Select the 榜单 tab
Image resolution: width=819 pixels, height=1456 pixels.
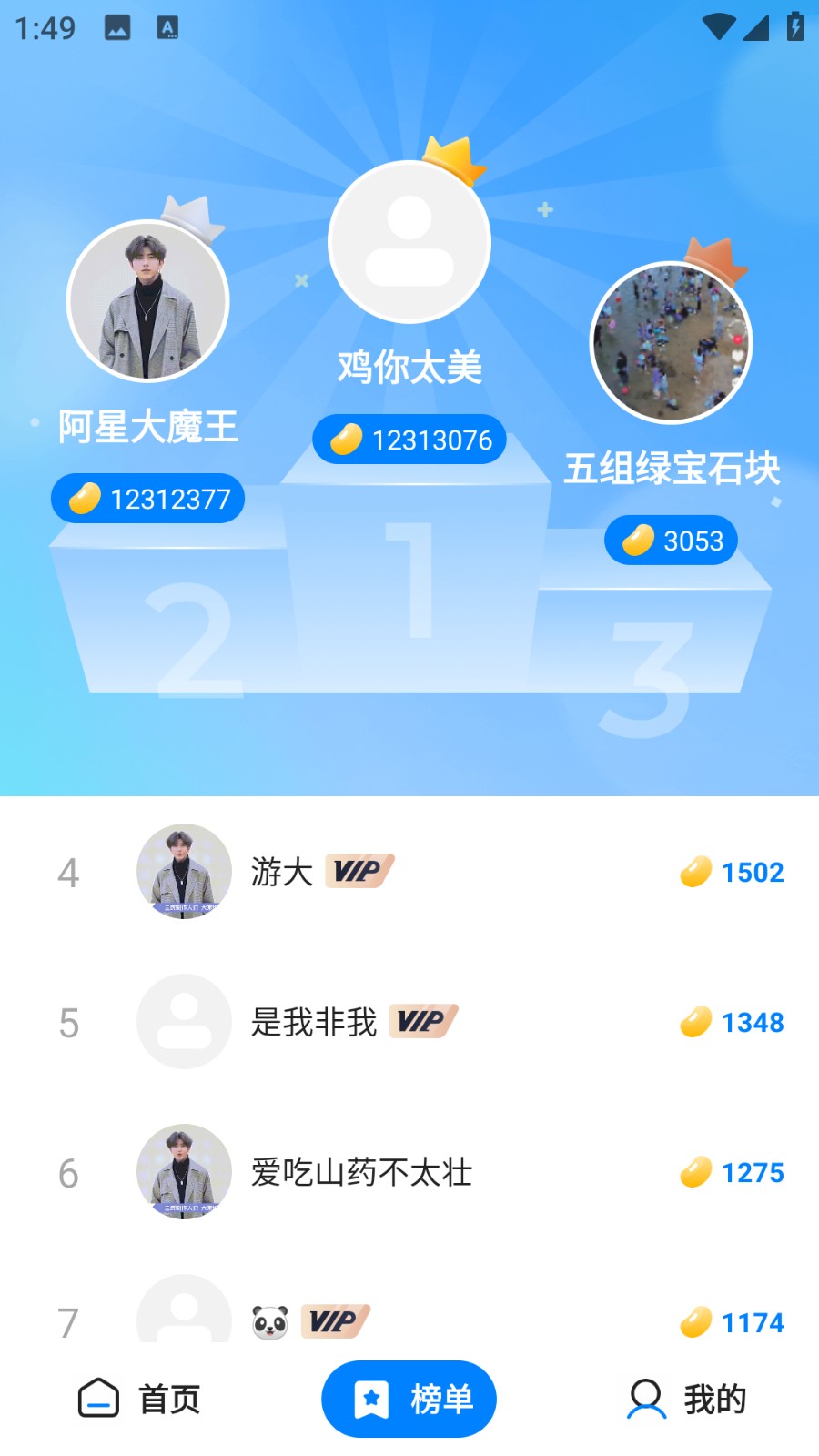pyautogui.click(x=409, y=1399)
